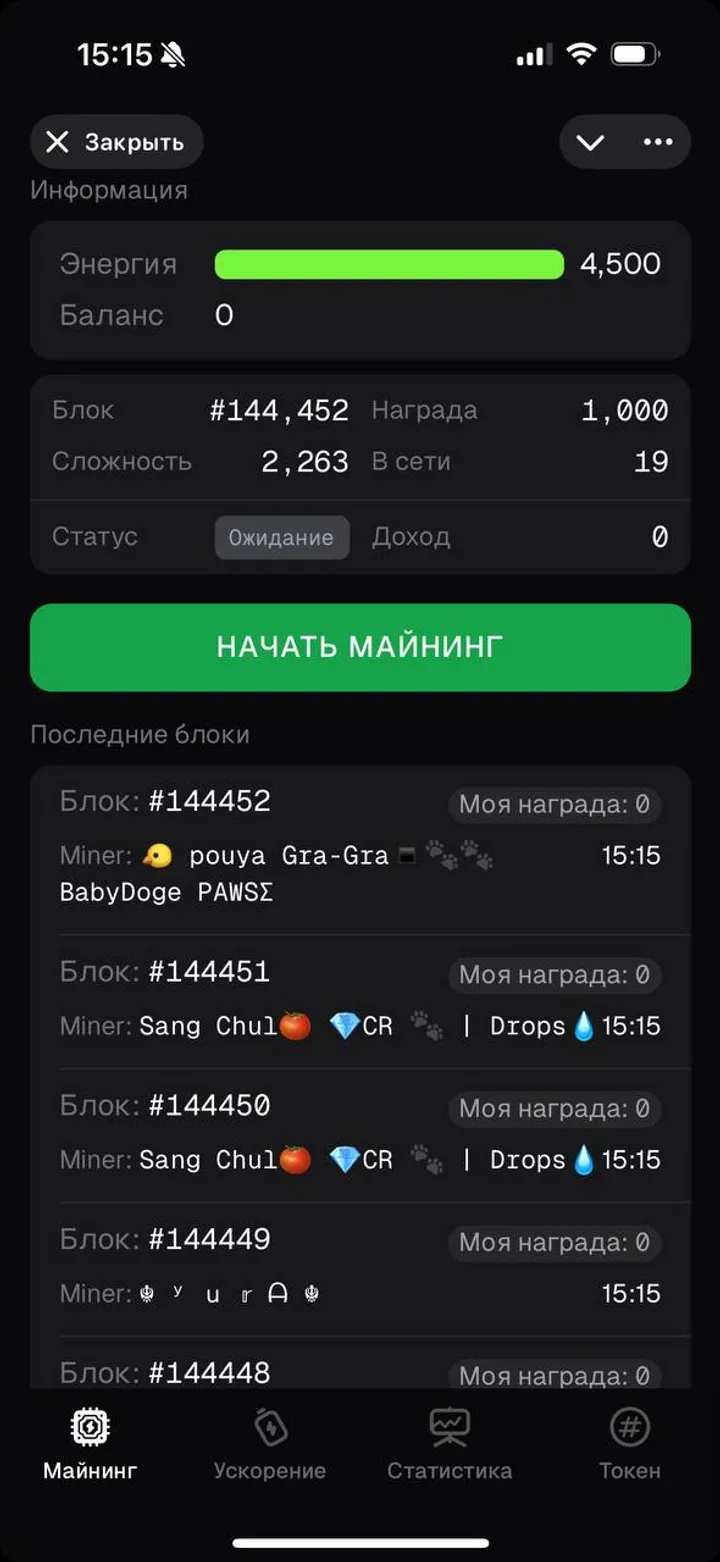Open the Ускорение lightning bolt icon
Screen dimensions: 720x1562
268,1427
